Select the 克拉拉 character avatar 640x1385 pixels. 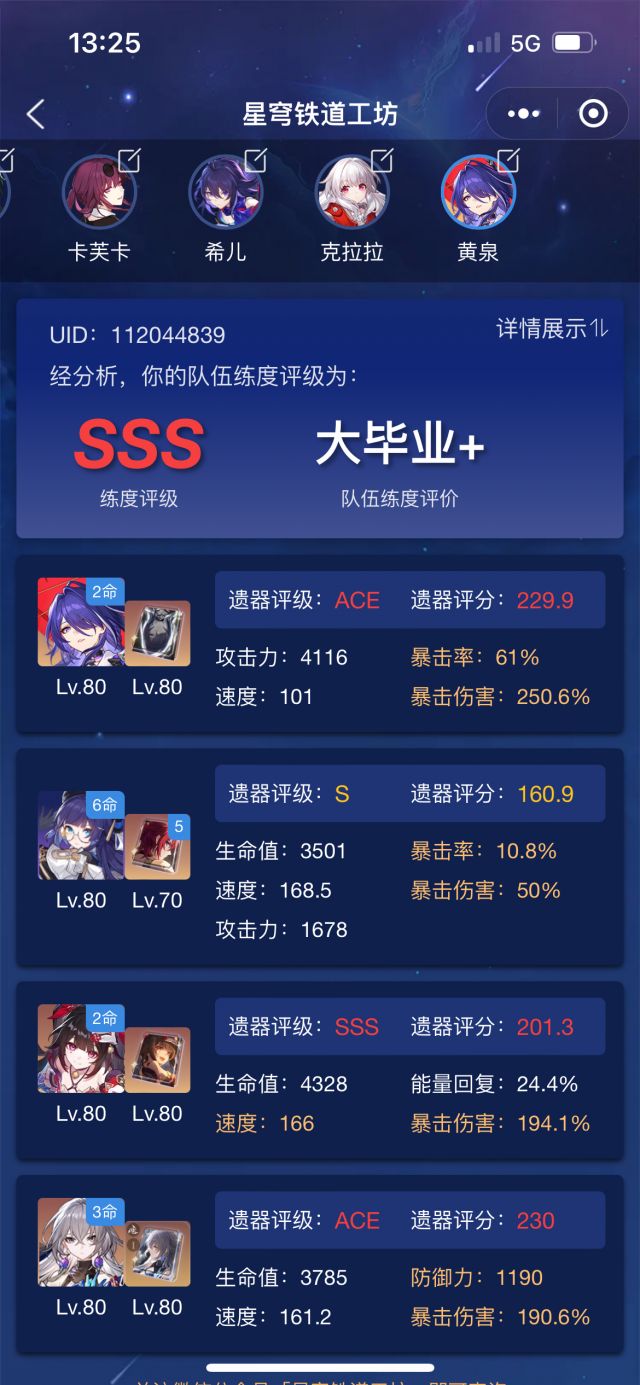[x=352, y=193]
